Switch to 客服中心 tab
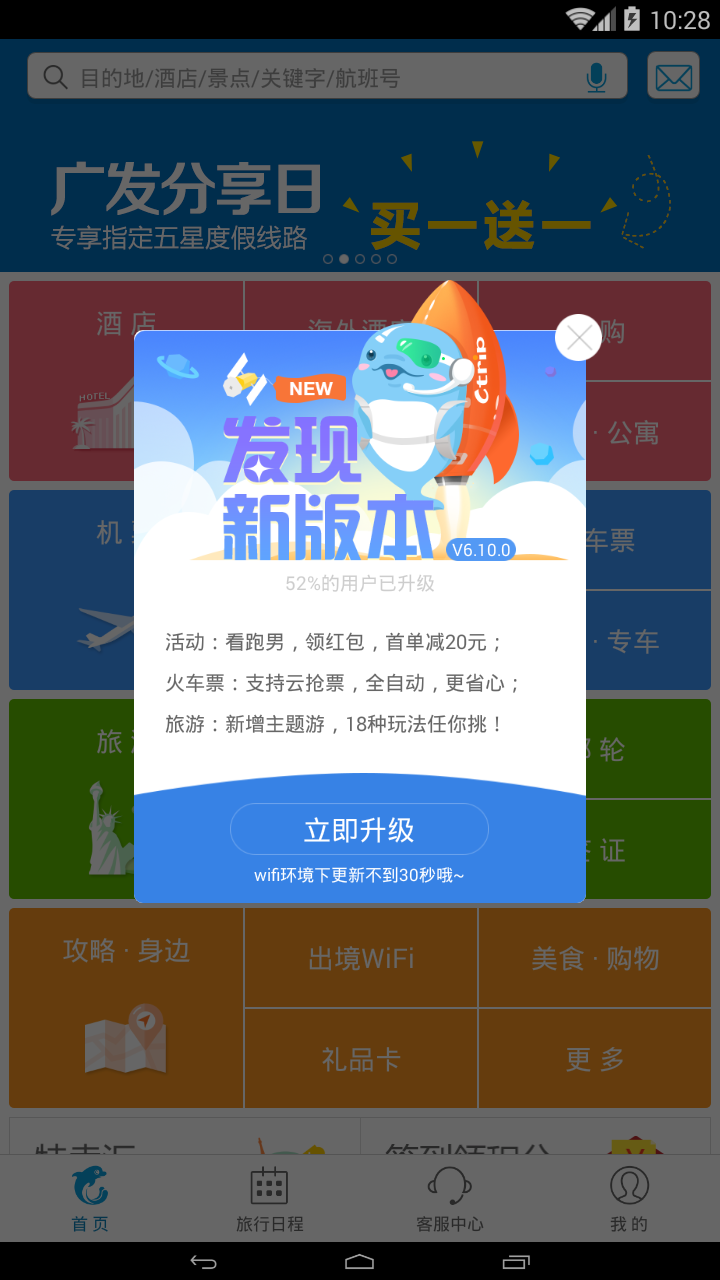This screenshot has width=720, height=1280. (449, 1199)
